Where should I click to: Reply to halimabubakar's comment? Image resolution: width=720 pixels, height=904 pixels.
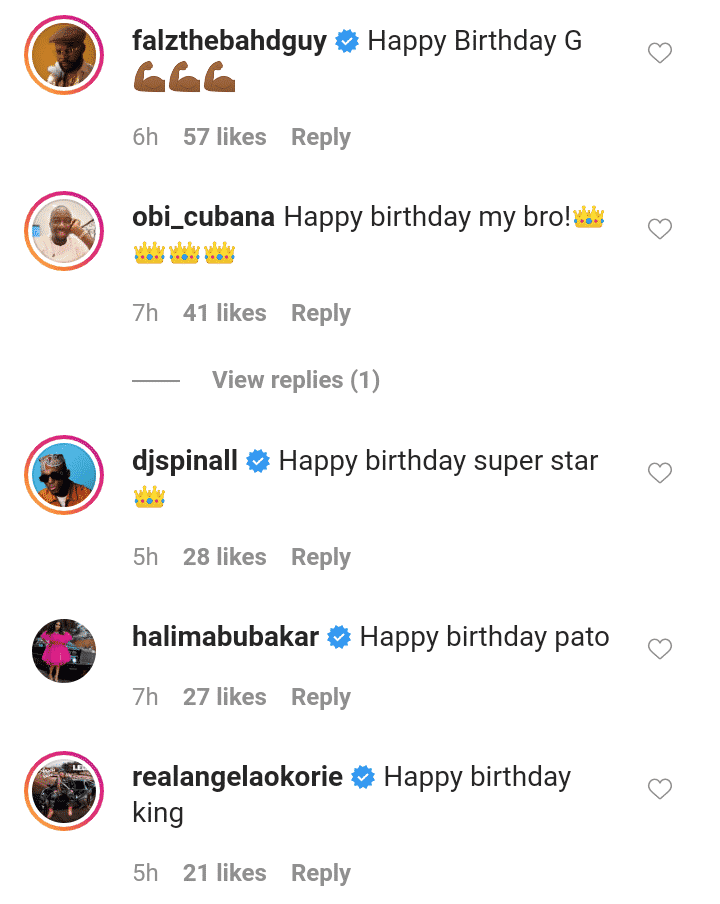pos(320,697)
